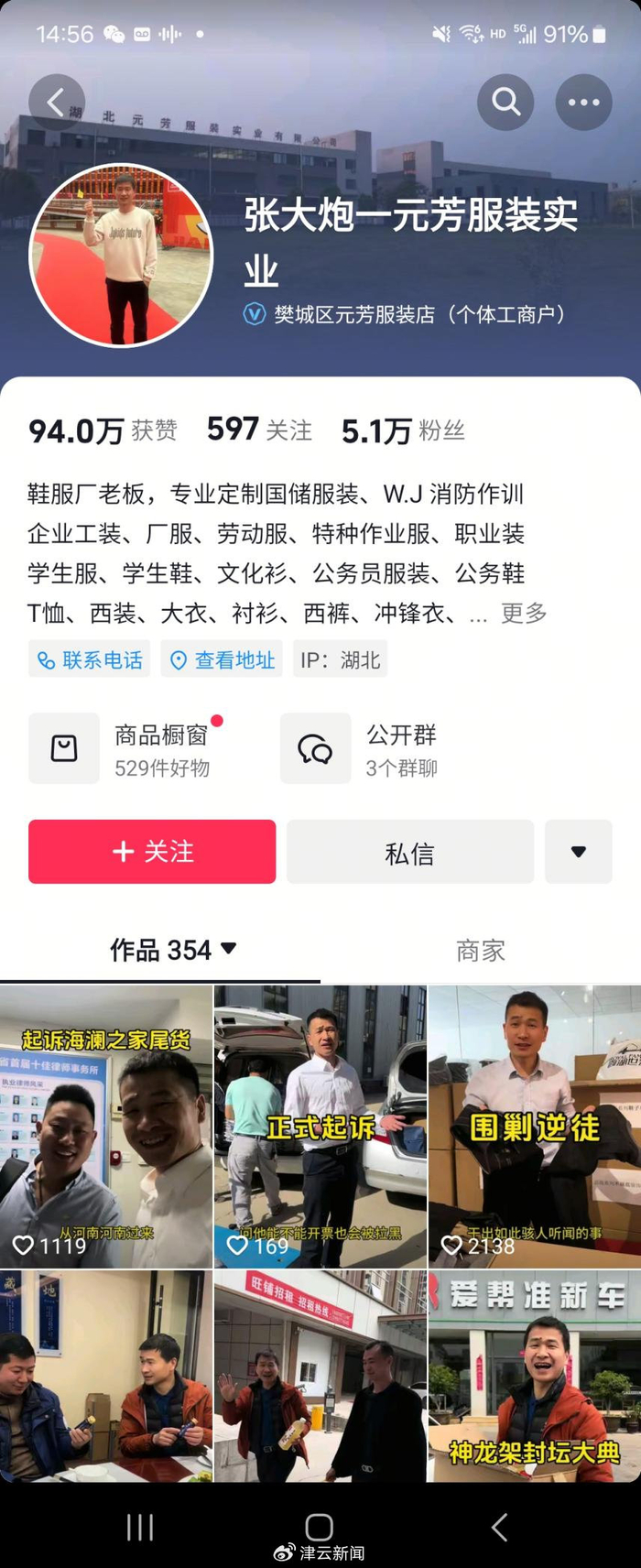This screenshot has width=641, height=1568.
Task: Play the 正式起诉 video
Action: pos(320,1127)
